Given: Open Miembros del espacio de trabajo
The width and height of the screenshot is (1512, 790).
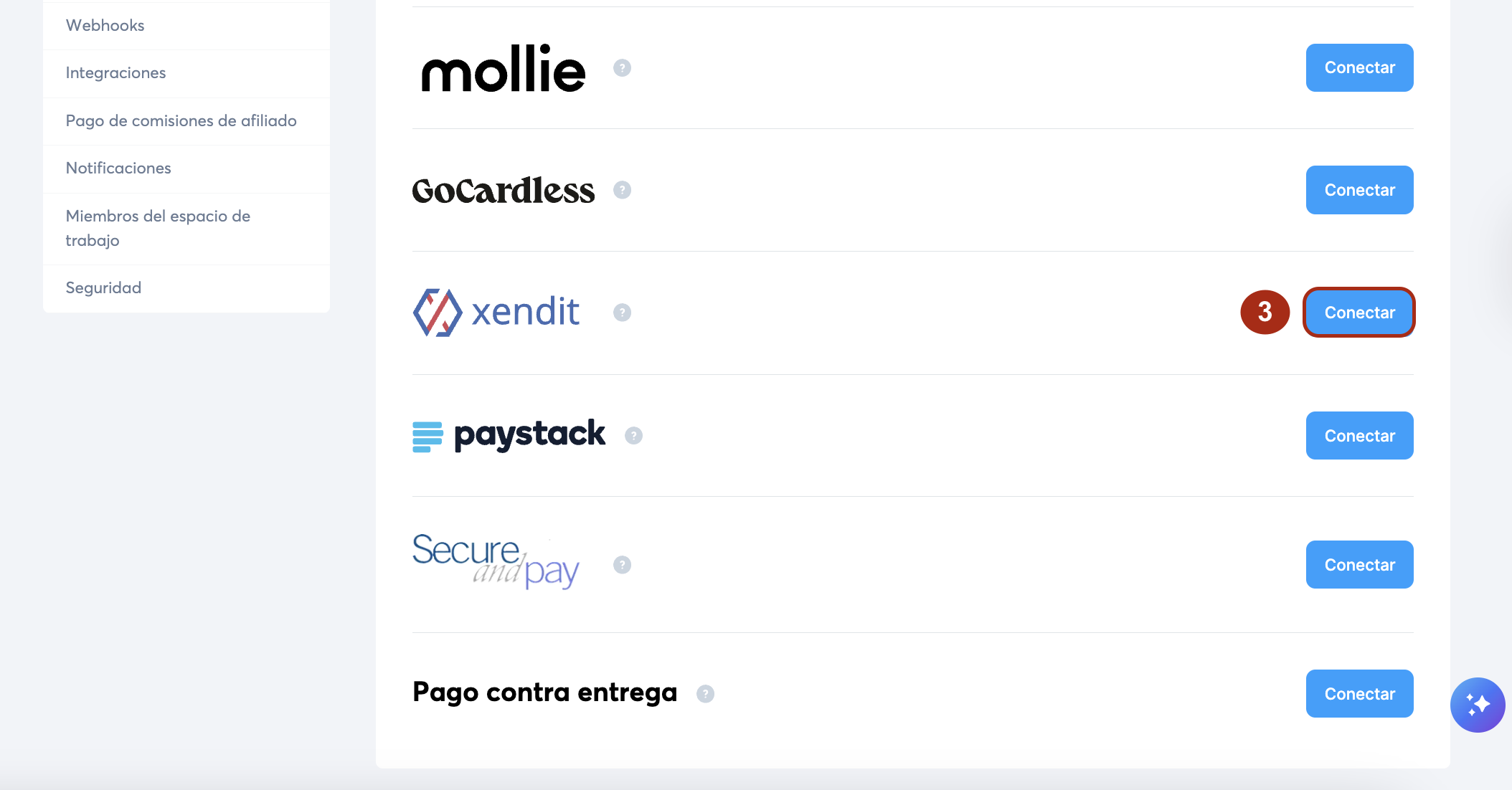Looking at the screenshot, I should tap(158, 228).
